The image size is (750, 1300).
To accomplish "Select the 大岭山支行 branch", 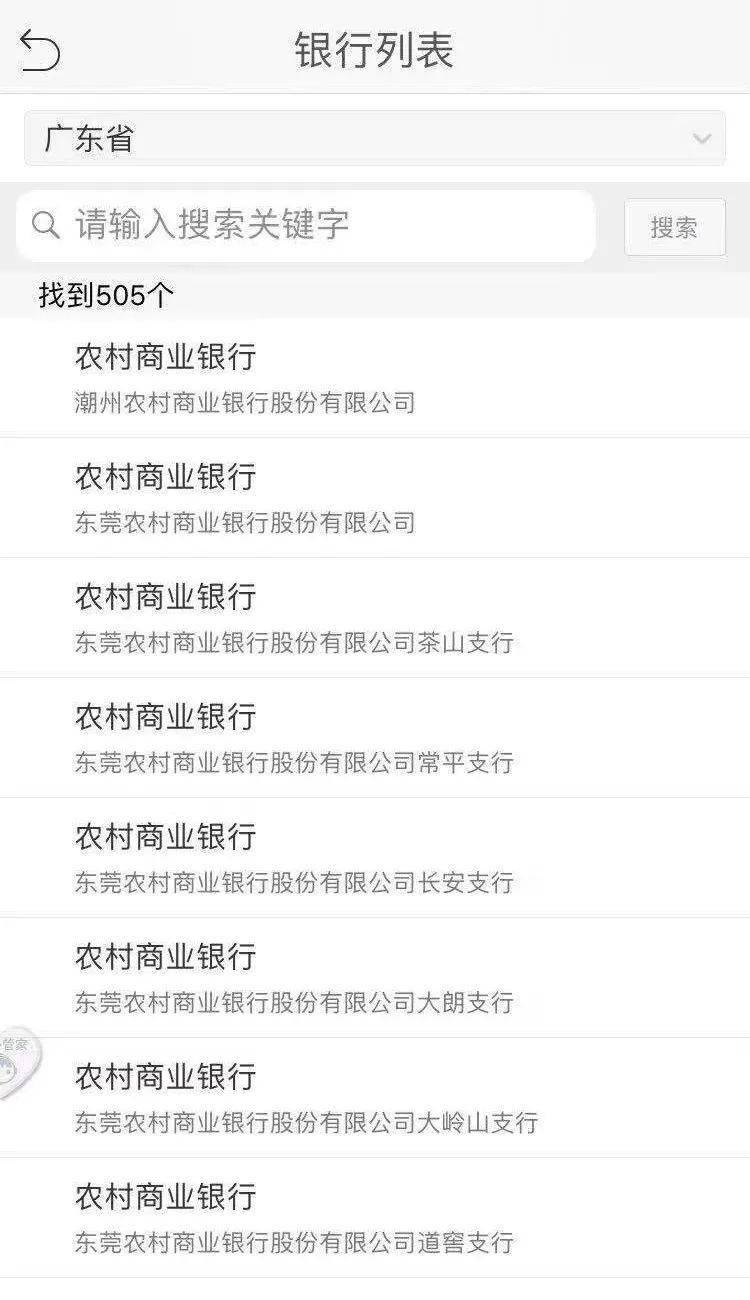I will click(x=375, y=1098).
